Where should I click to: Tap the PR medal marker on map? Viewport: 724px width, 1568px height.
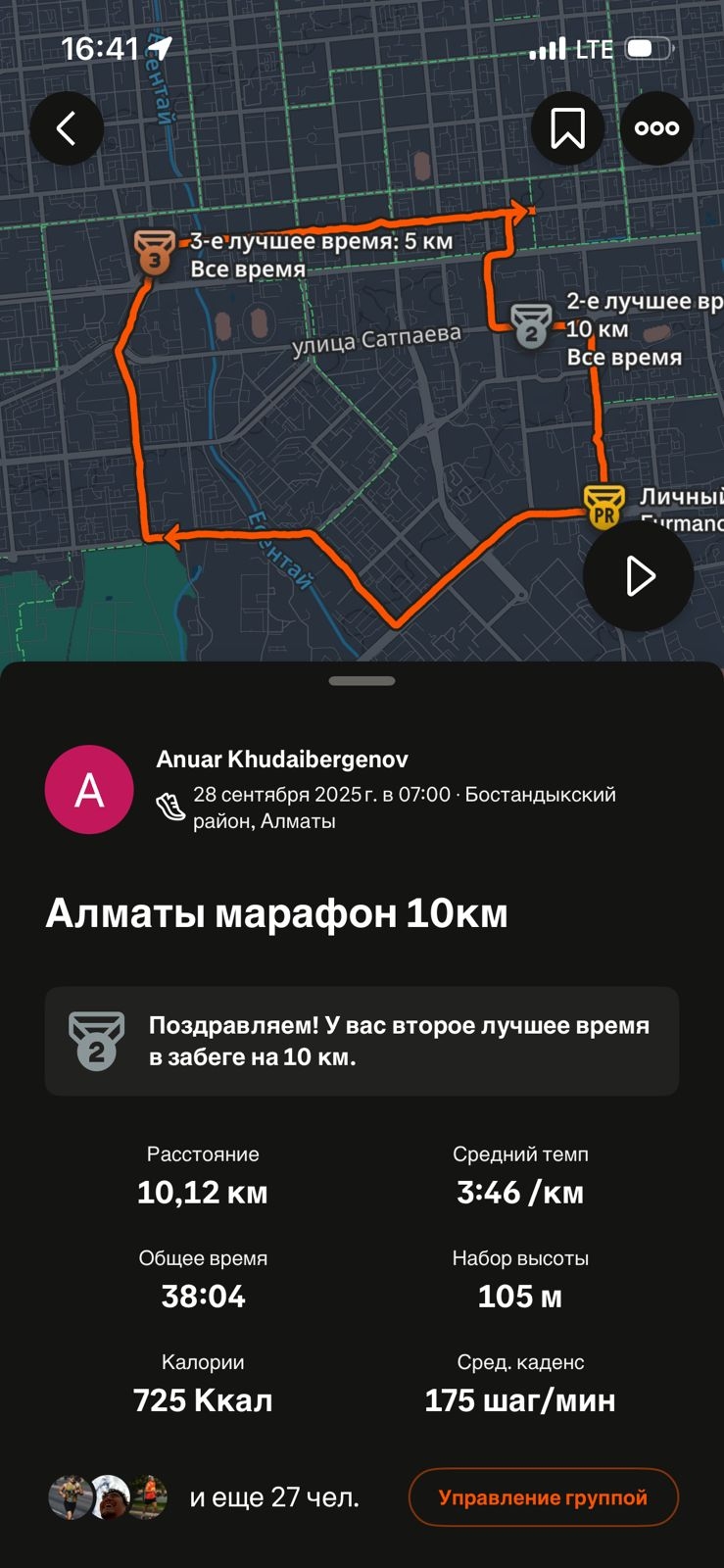(603, 507)
